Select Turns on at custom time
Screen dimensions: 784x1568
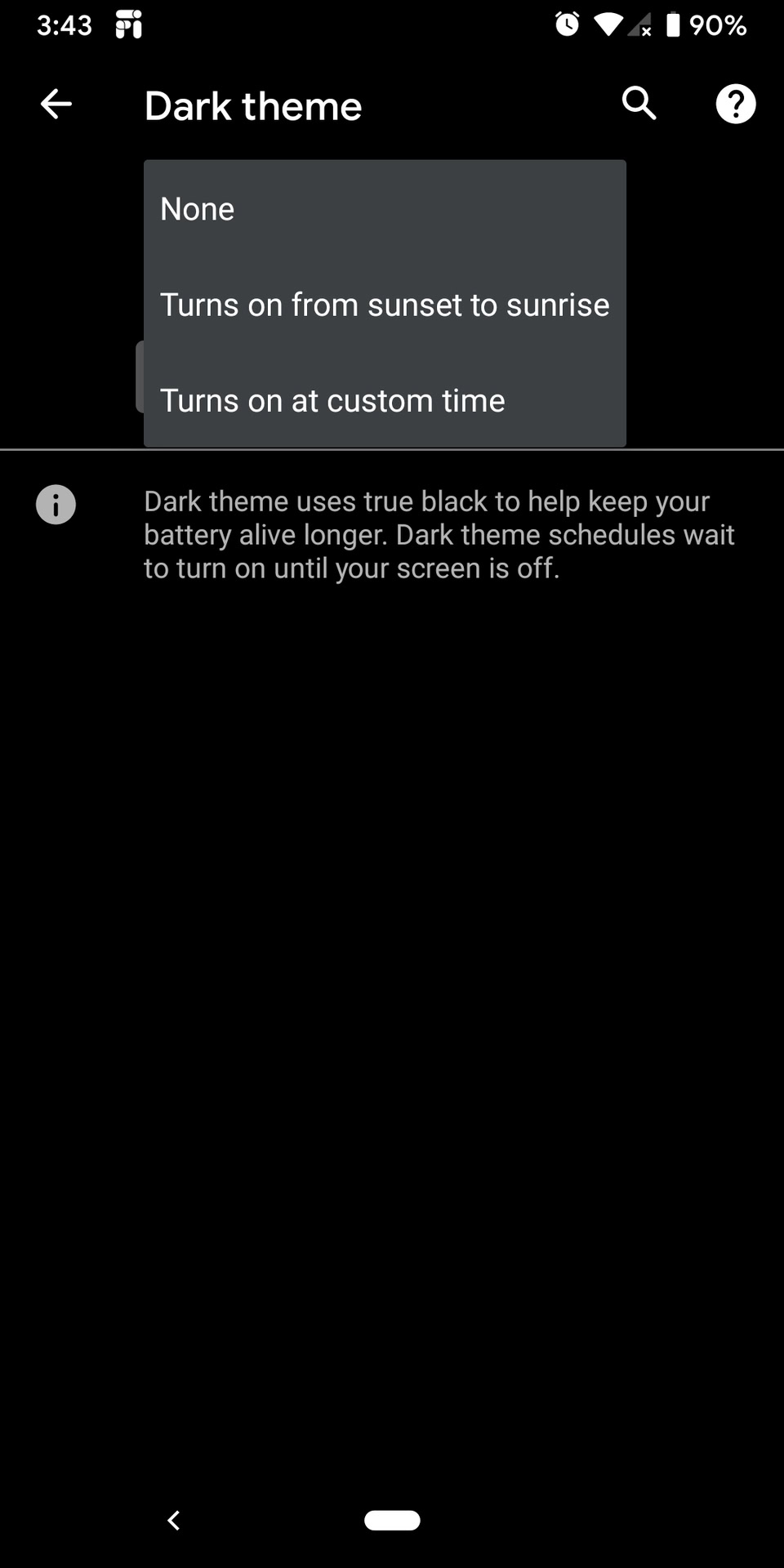(384, 400)
